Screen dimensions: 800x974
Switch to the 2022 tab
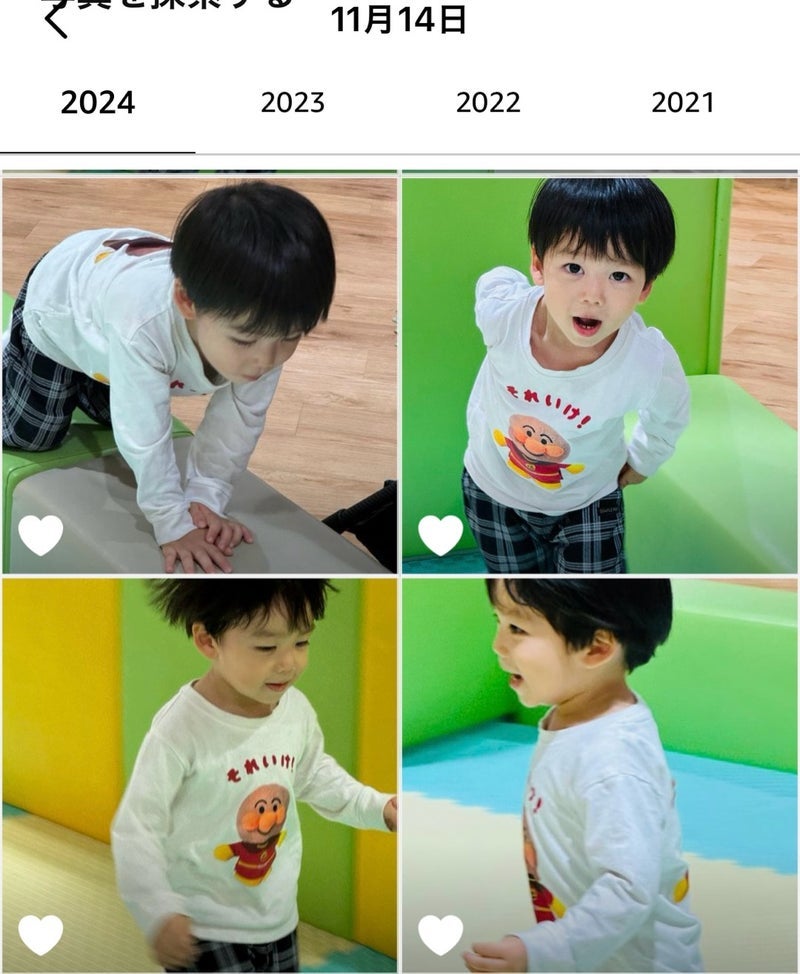pyautogui.click(x=488, y=103)
